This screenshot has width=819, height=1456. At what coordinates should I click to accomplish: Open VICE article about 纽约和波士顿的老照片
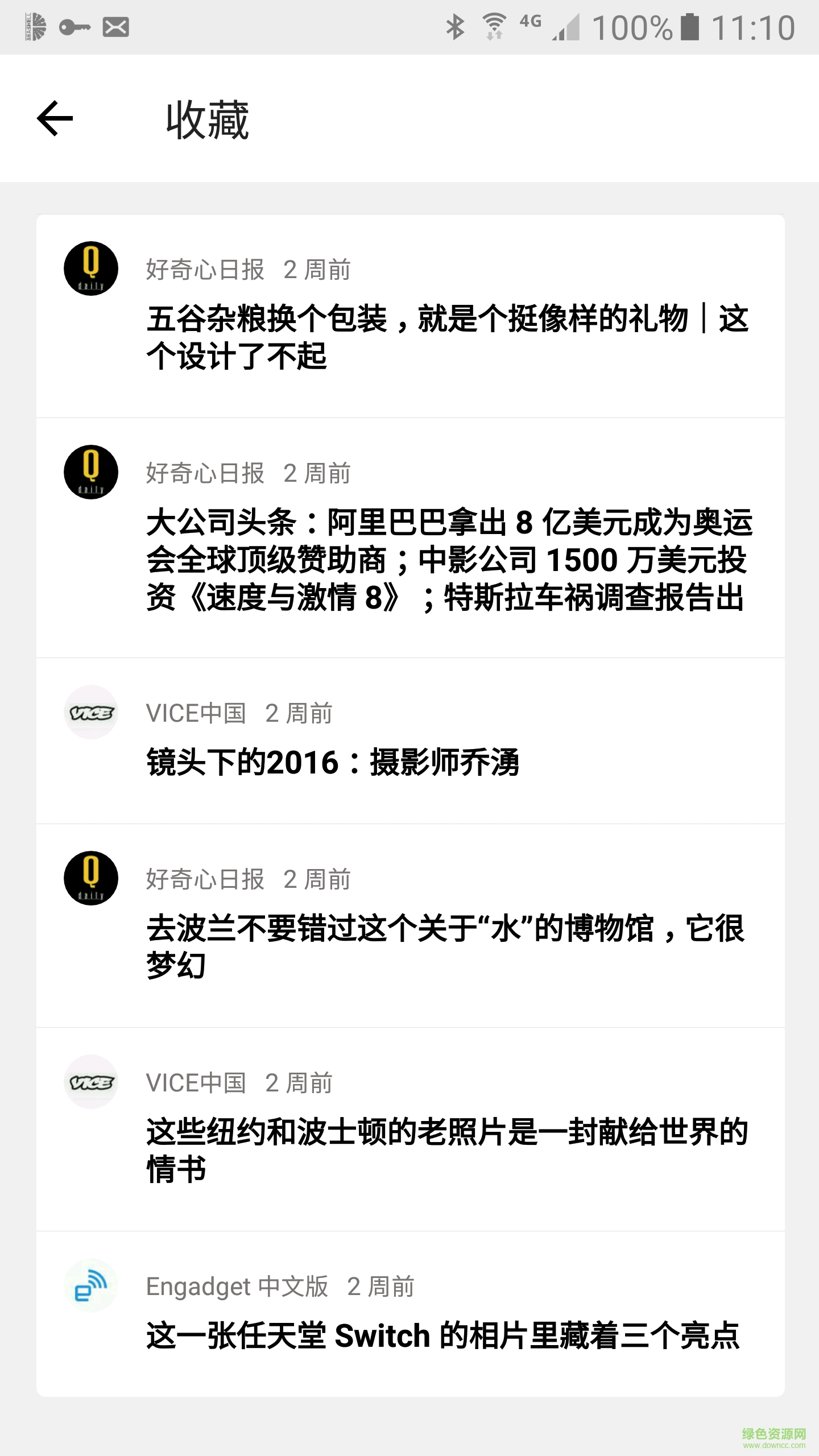[447, 1150]
